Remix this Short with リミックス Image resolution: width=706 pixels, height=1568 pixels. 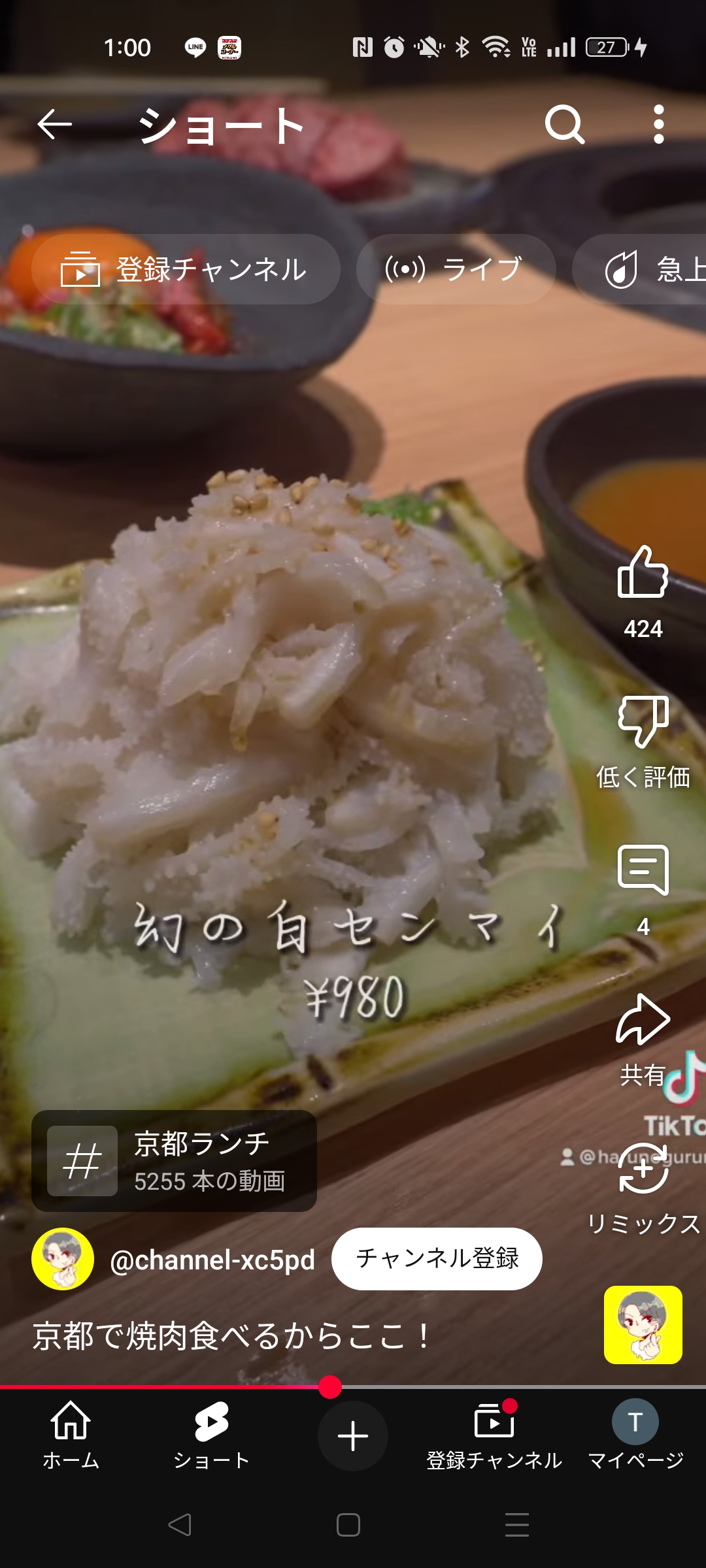pyautogui.click(x=643, y=1169)
